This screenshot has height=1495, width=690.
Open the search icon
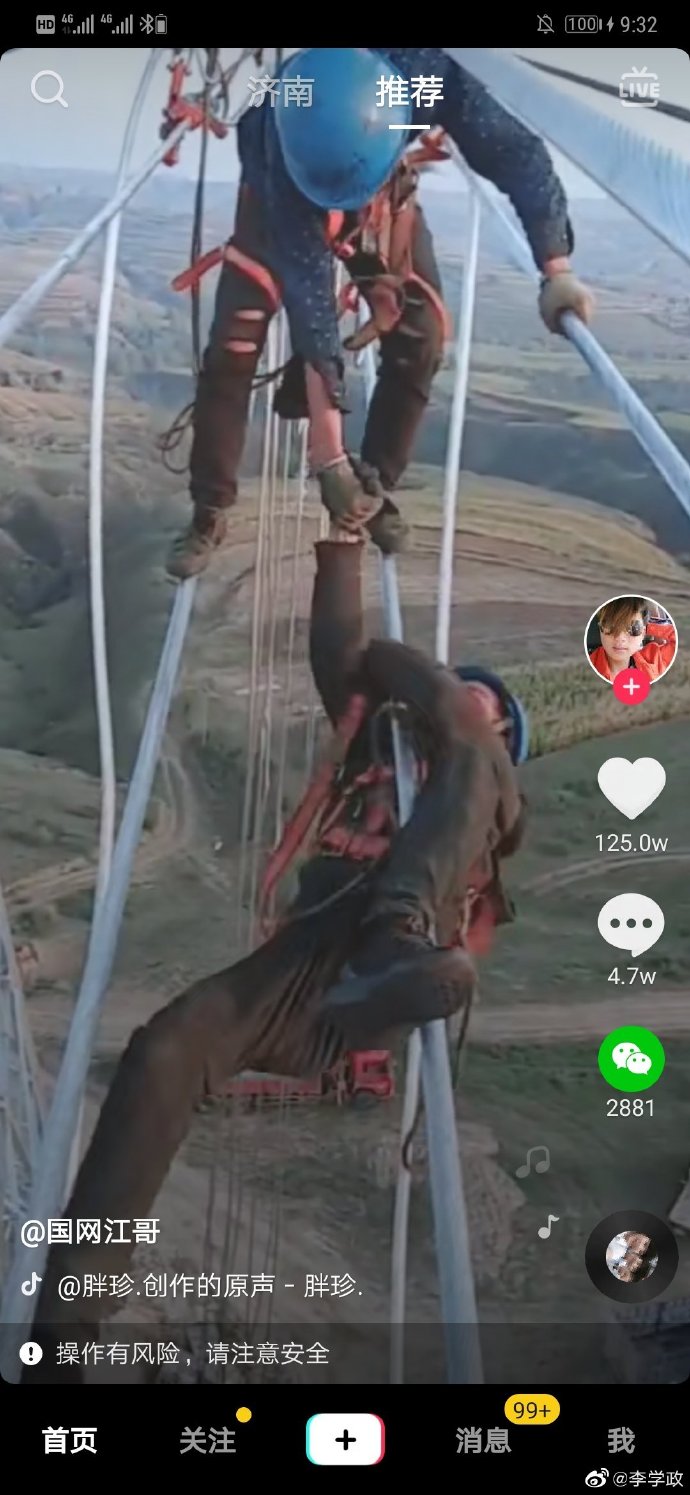(x=48, y=89)
